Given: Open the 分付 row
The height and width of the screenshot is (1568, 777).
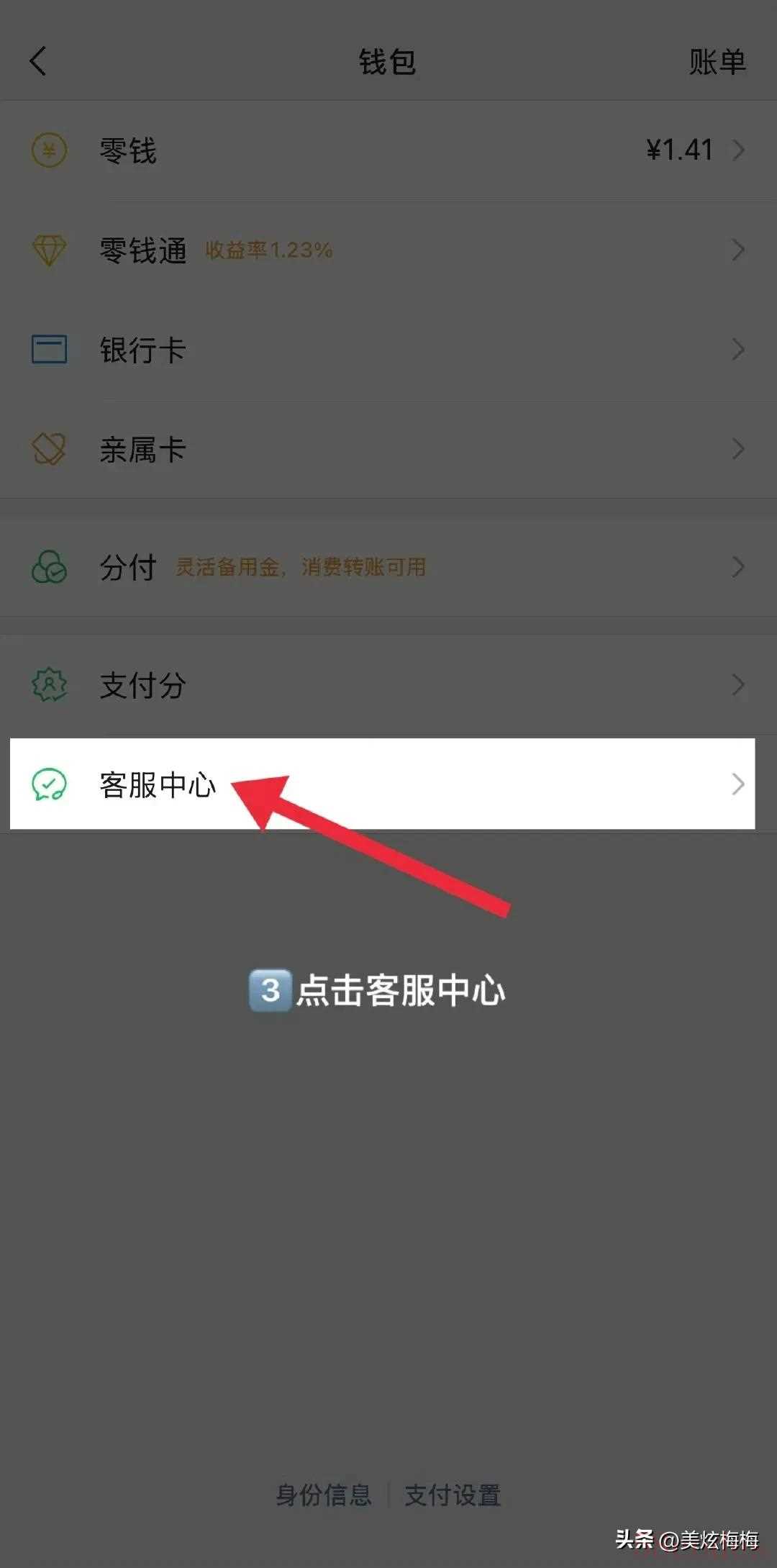Looking at the screenshot, I should pos(388,567).
